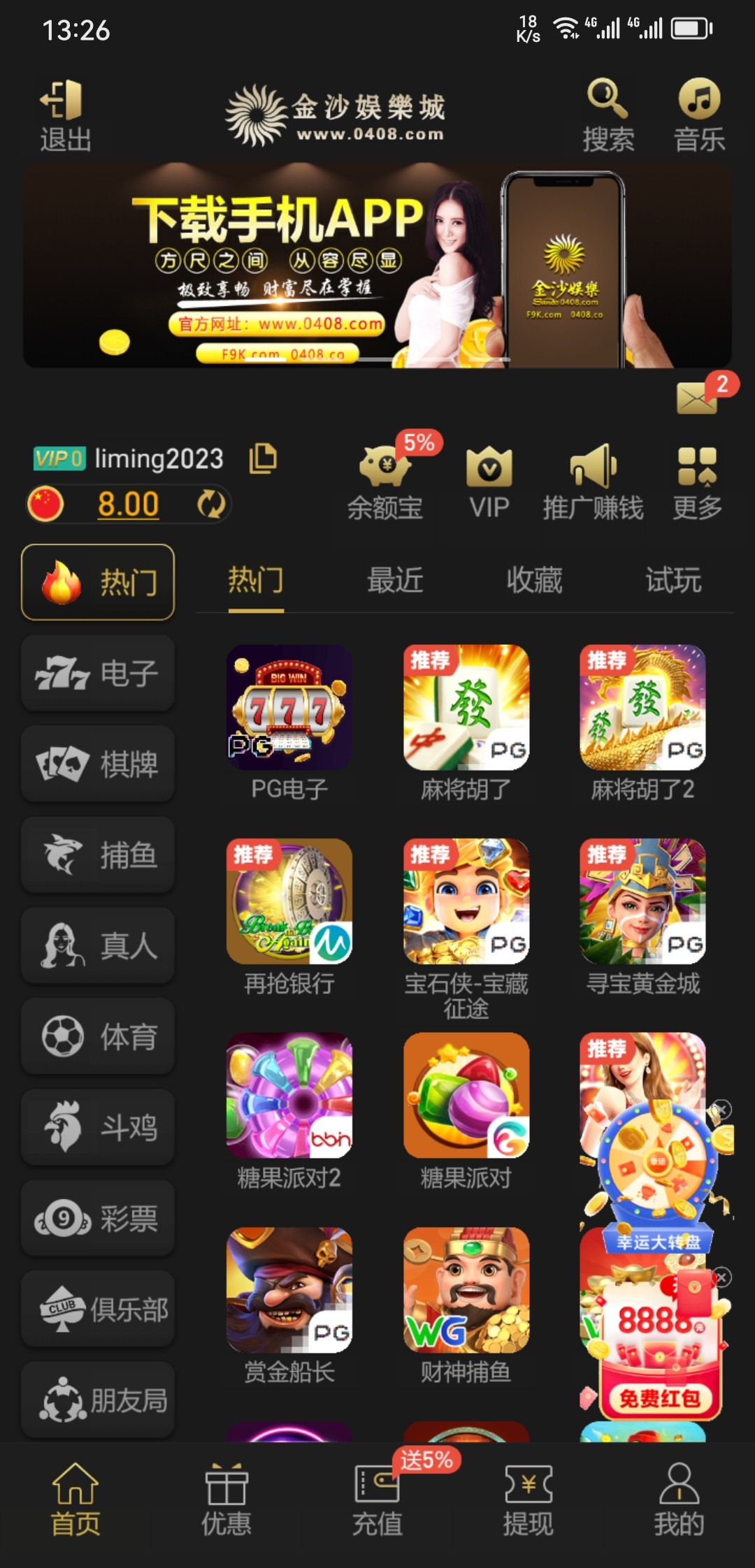This screenshot has width=755, height=1568.
Task: Switch to the 收藏 favorites tab
Action: 534,580
